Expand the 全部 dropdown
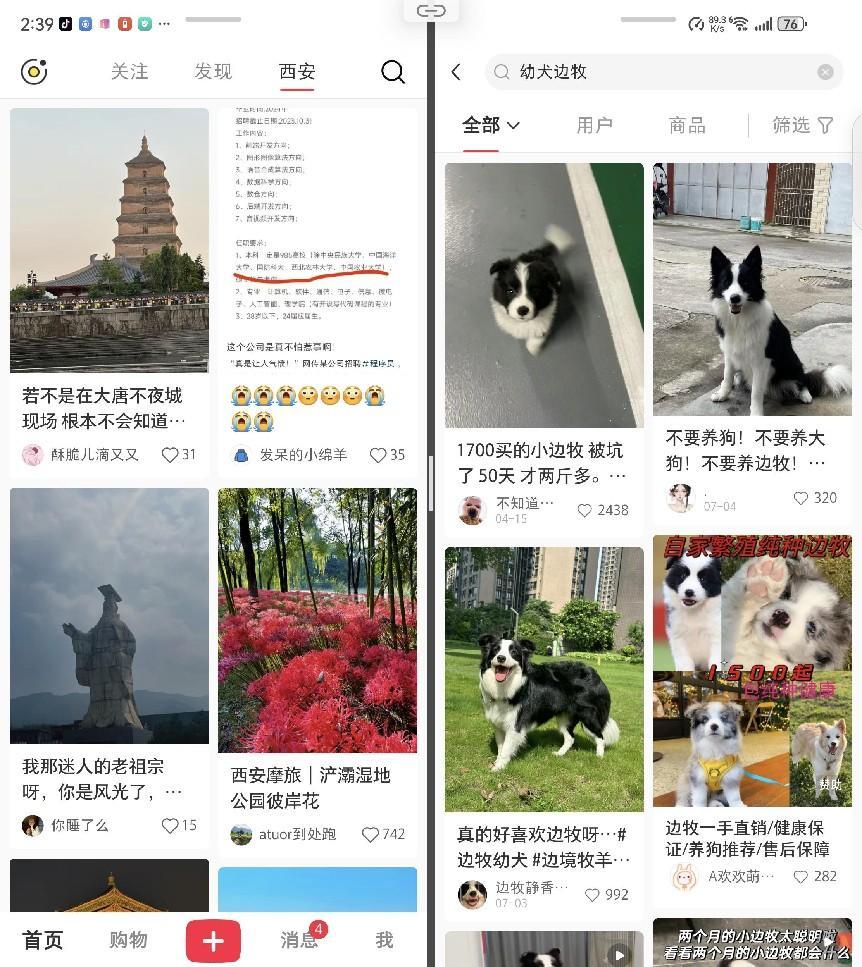 pyautogui.click(x=491, y=126)
